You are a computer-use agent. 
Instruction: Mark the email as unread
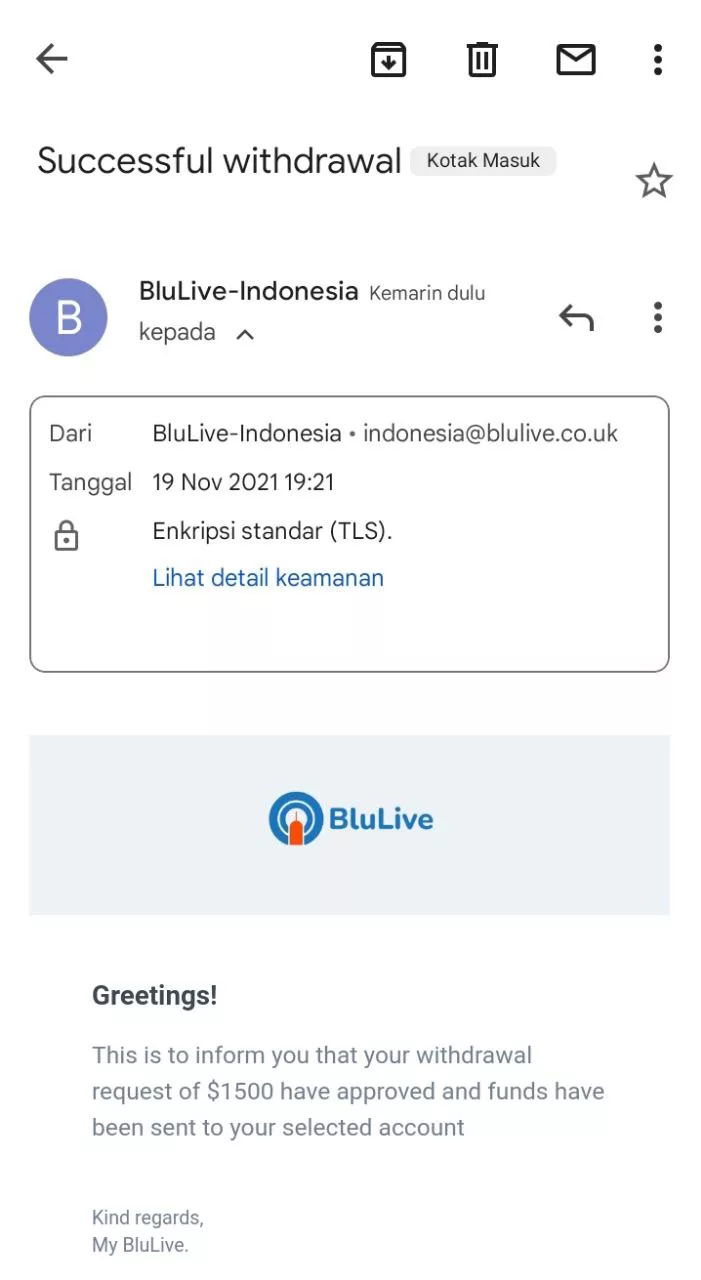[575, 60]
